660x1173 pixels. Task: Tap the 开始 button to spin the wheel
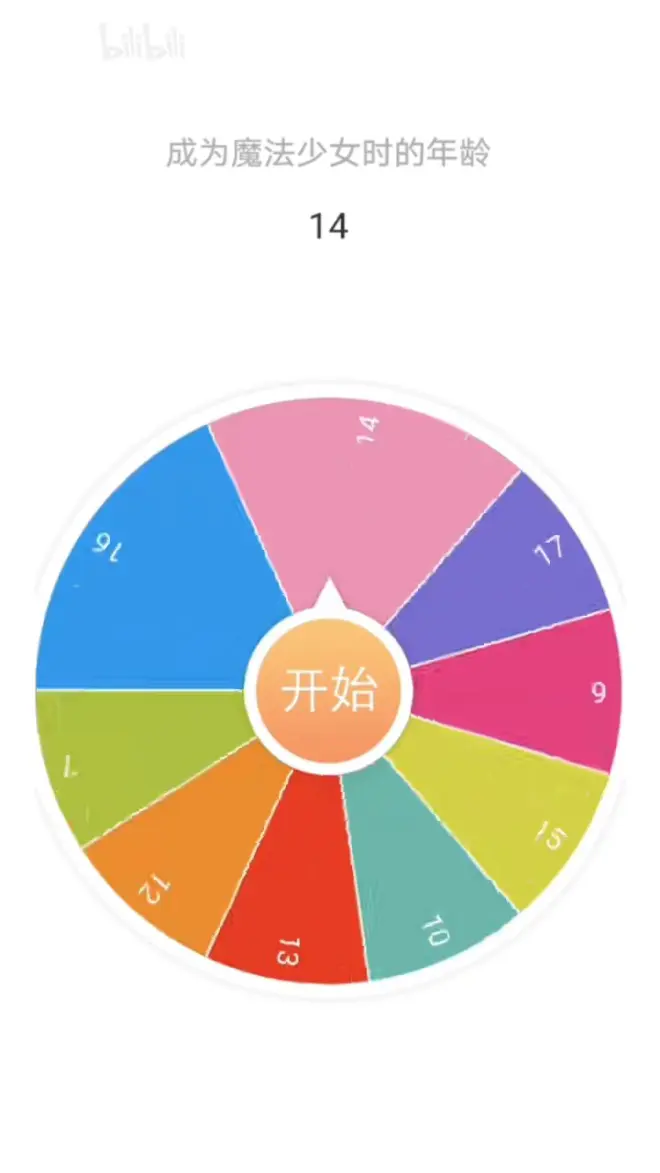(x=328, y=691)
